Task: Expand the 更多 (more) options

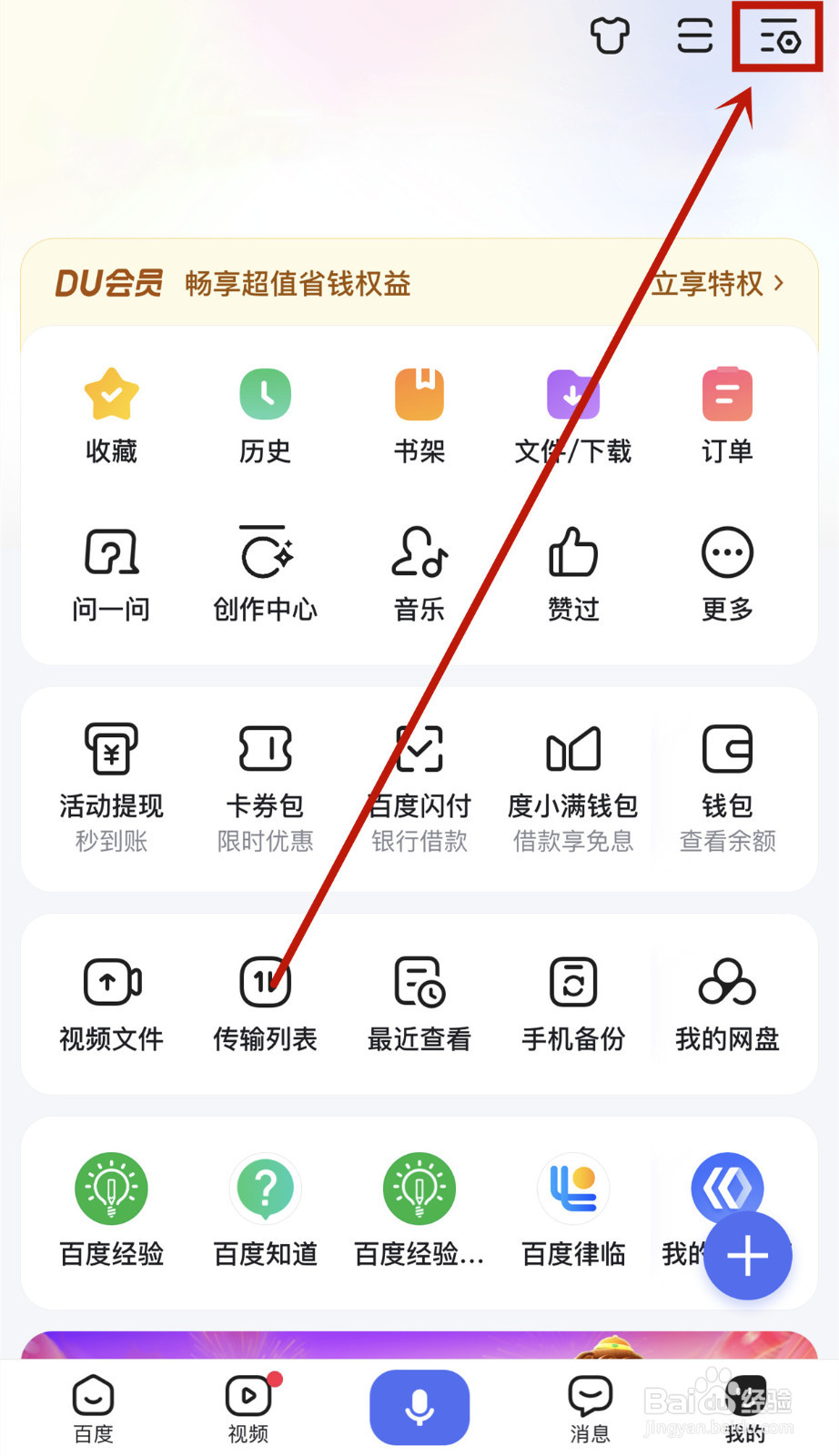Action: [726, 573]
